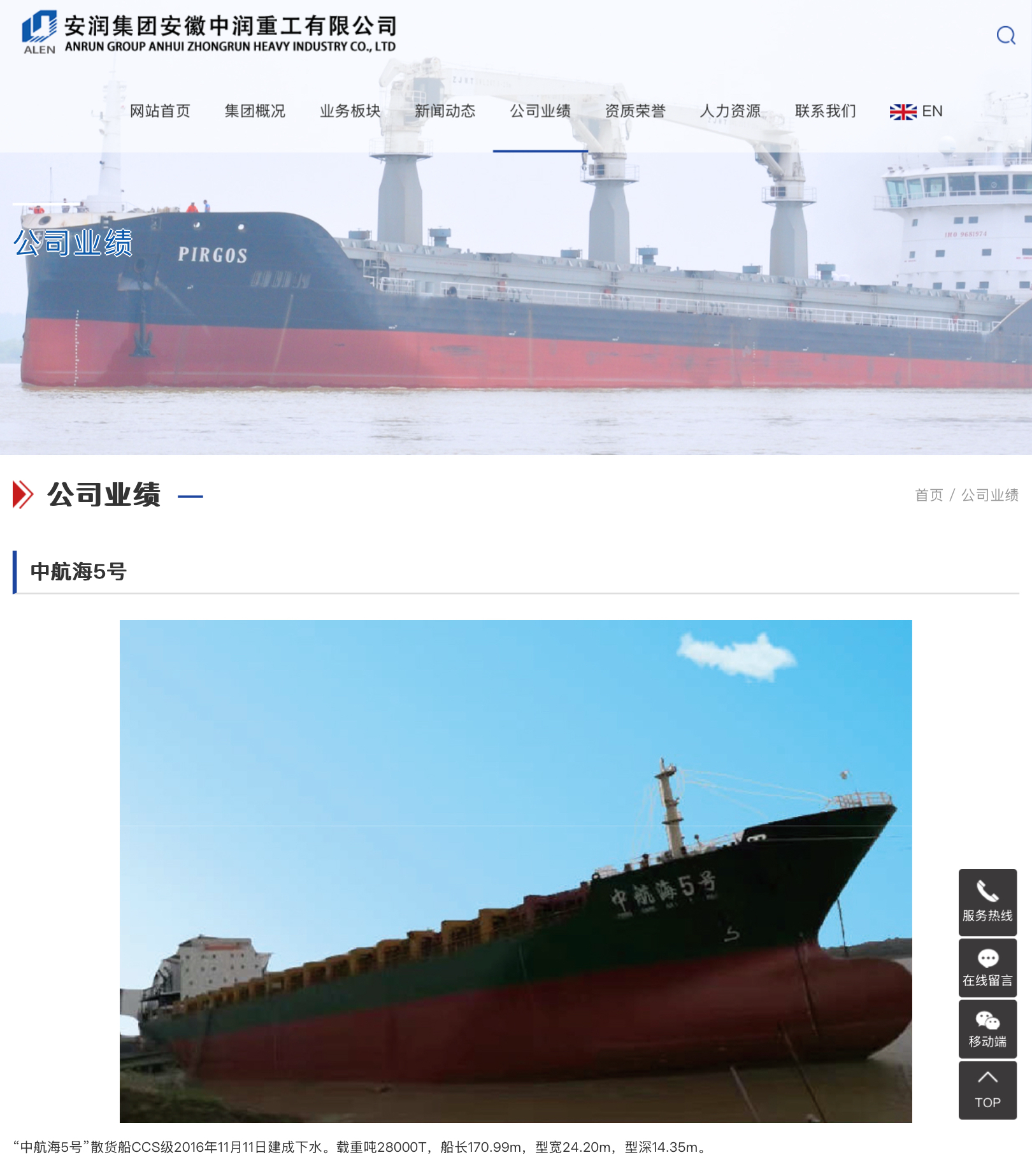
Task: Jump back to TOP of the page
Action: click(987, 1089)
